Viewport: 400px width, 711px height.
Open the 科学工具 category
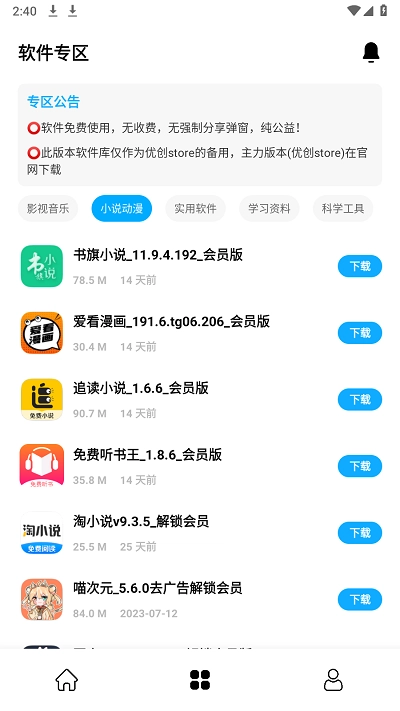[x=343, y=209]
